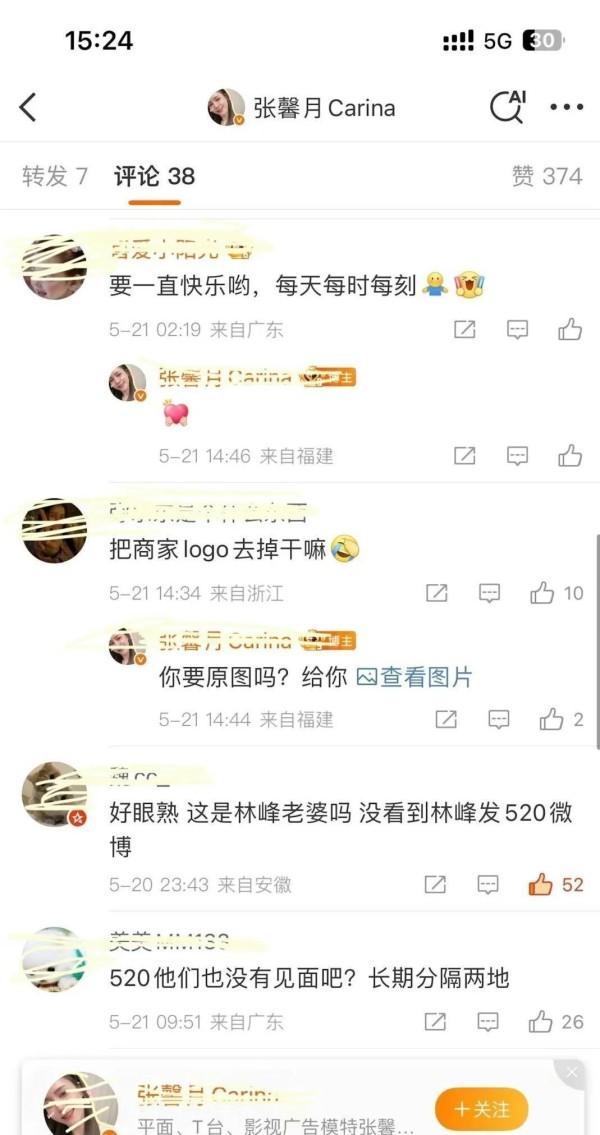Screen dimensions: 600x1135
Task: Reply to the comment 要一直快乐哟
Action: coord(517,330)
